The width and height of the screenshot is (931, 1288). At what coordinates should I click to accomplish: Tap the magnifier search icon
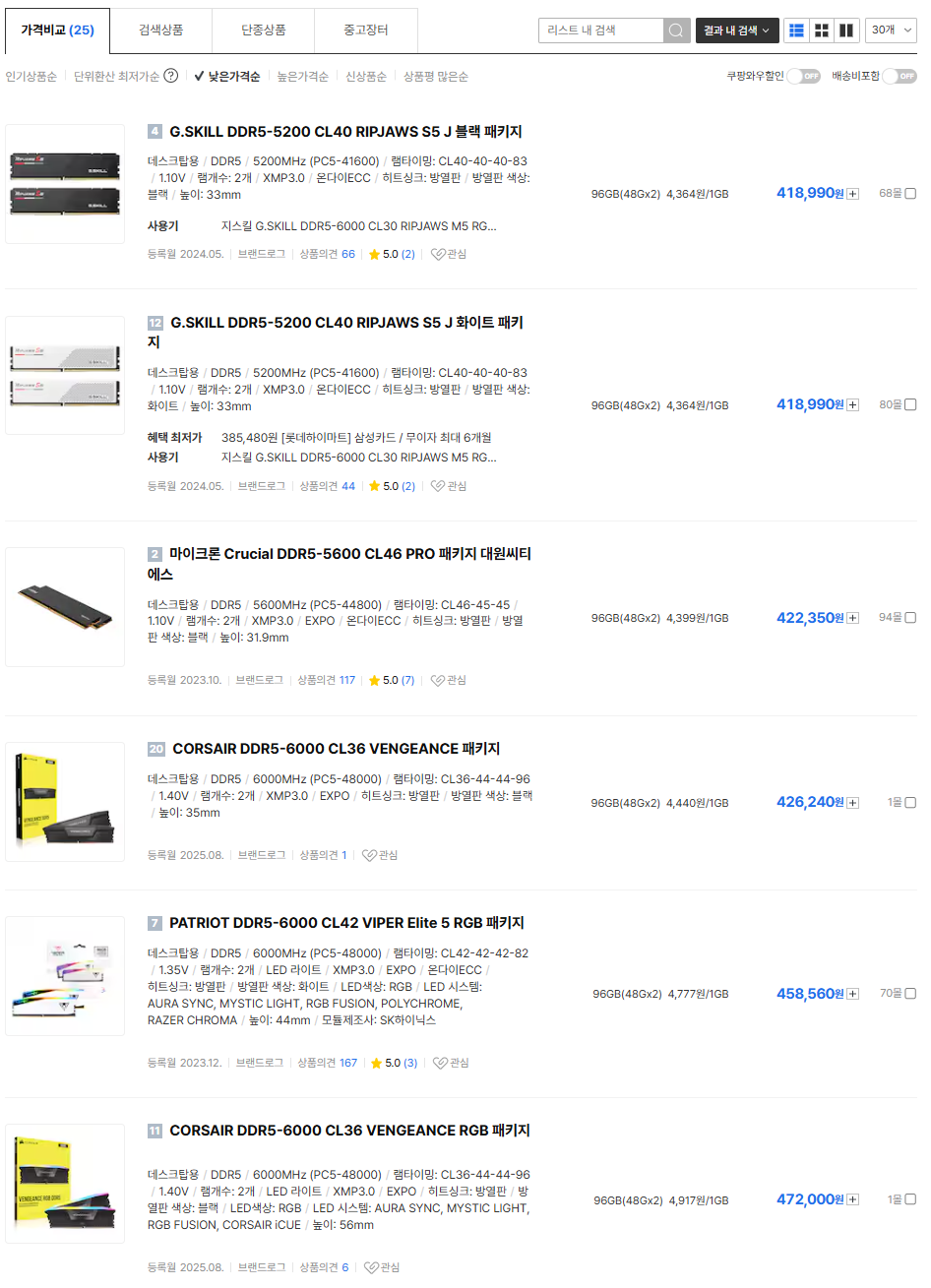(676, 31)
